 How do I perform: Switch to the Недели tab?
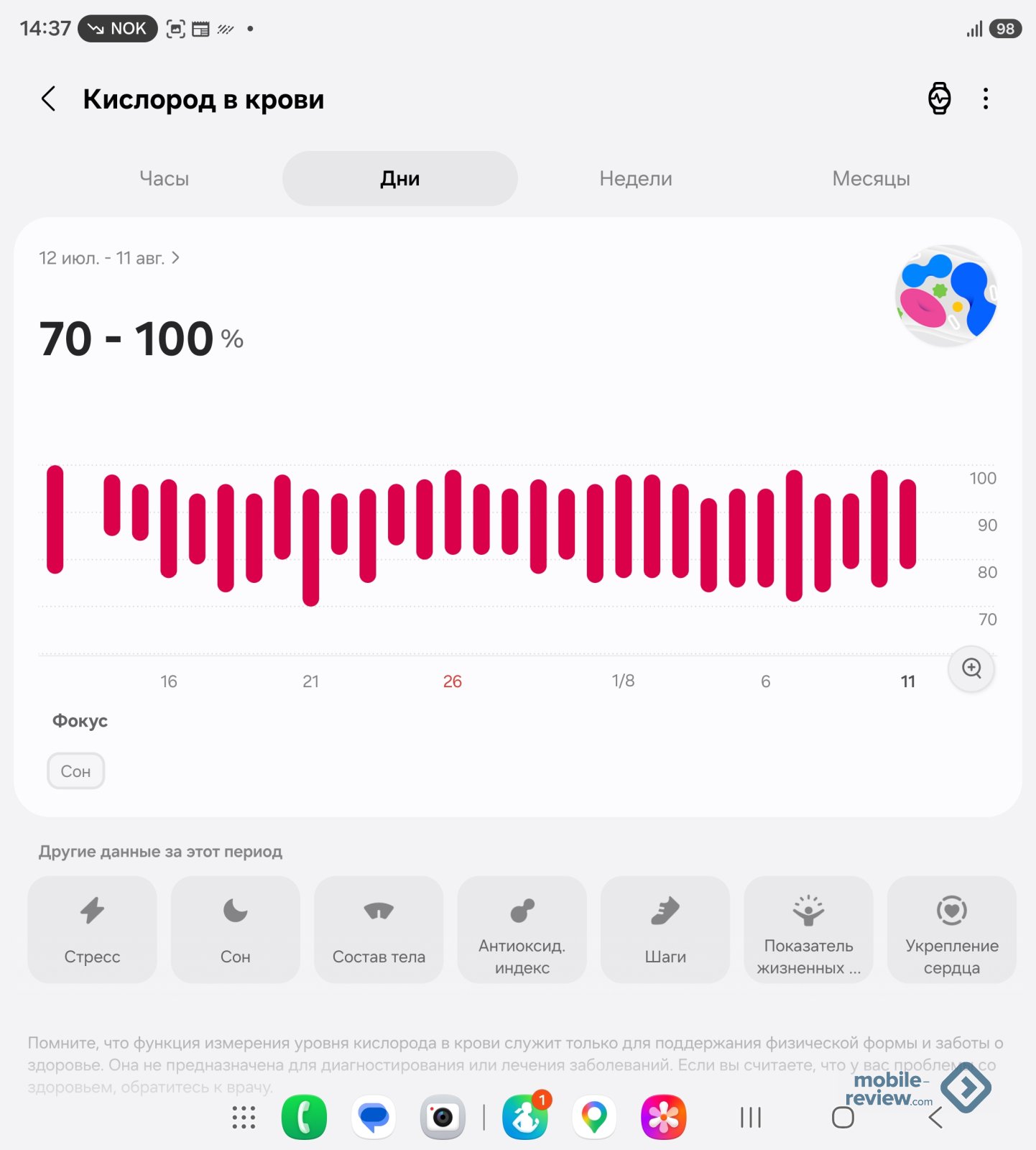(x=636, y=178)
